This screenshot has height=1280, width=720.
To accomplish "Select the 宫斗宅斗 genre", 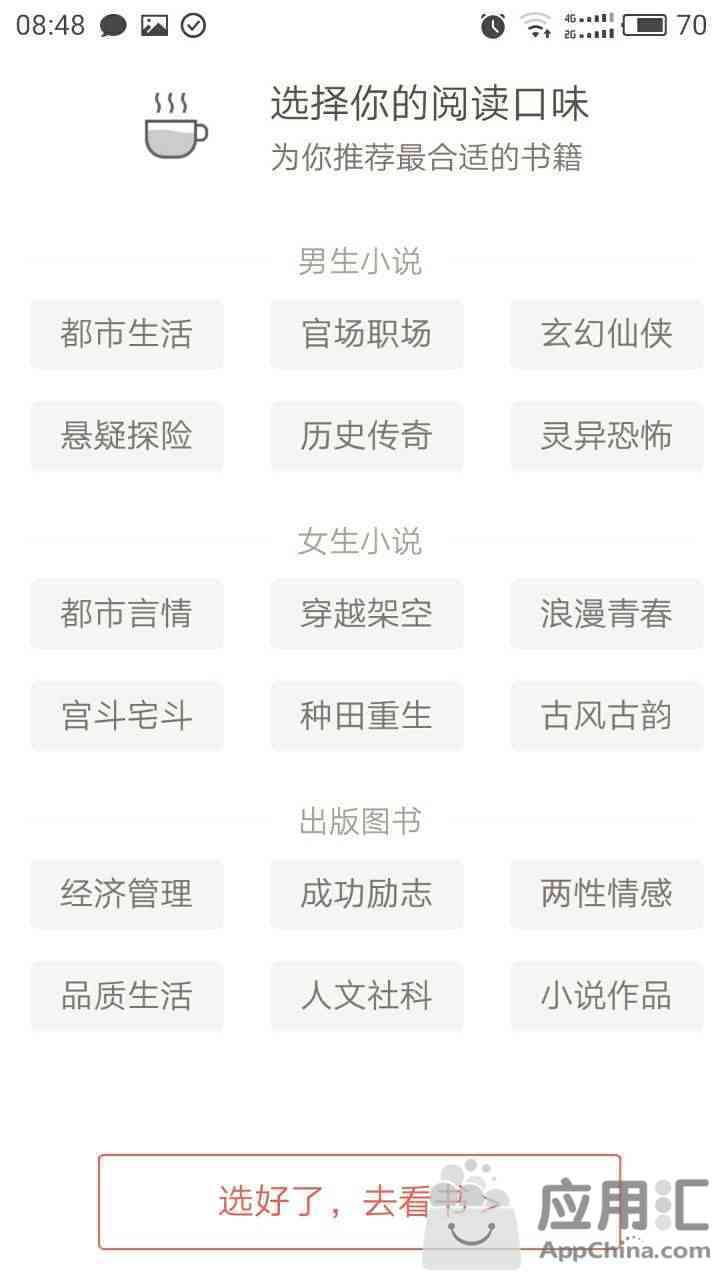I will [x=127, y=716].
